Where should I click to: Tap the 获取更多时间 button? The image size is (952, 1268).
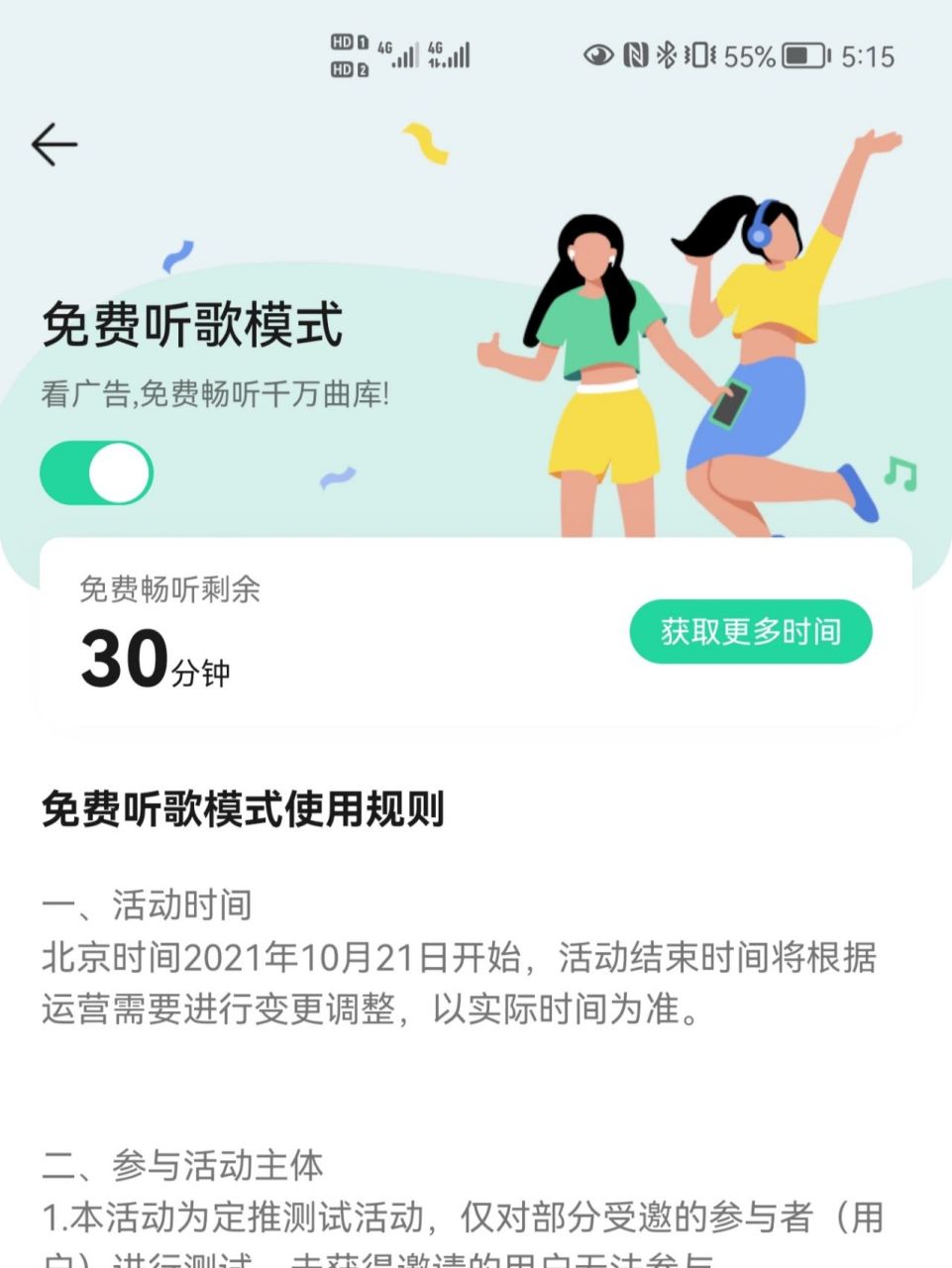750,632
